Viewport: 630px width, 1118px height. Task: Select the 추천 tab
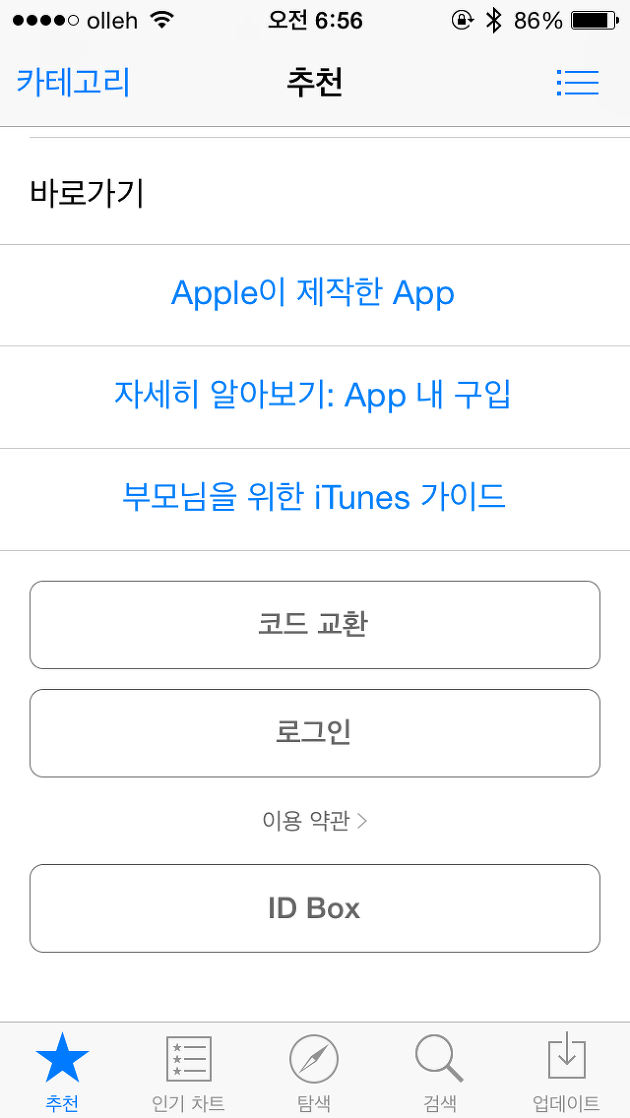63,1072
